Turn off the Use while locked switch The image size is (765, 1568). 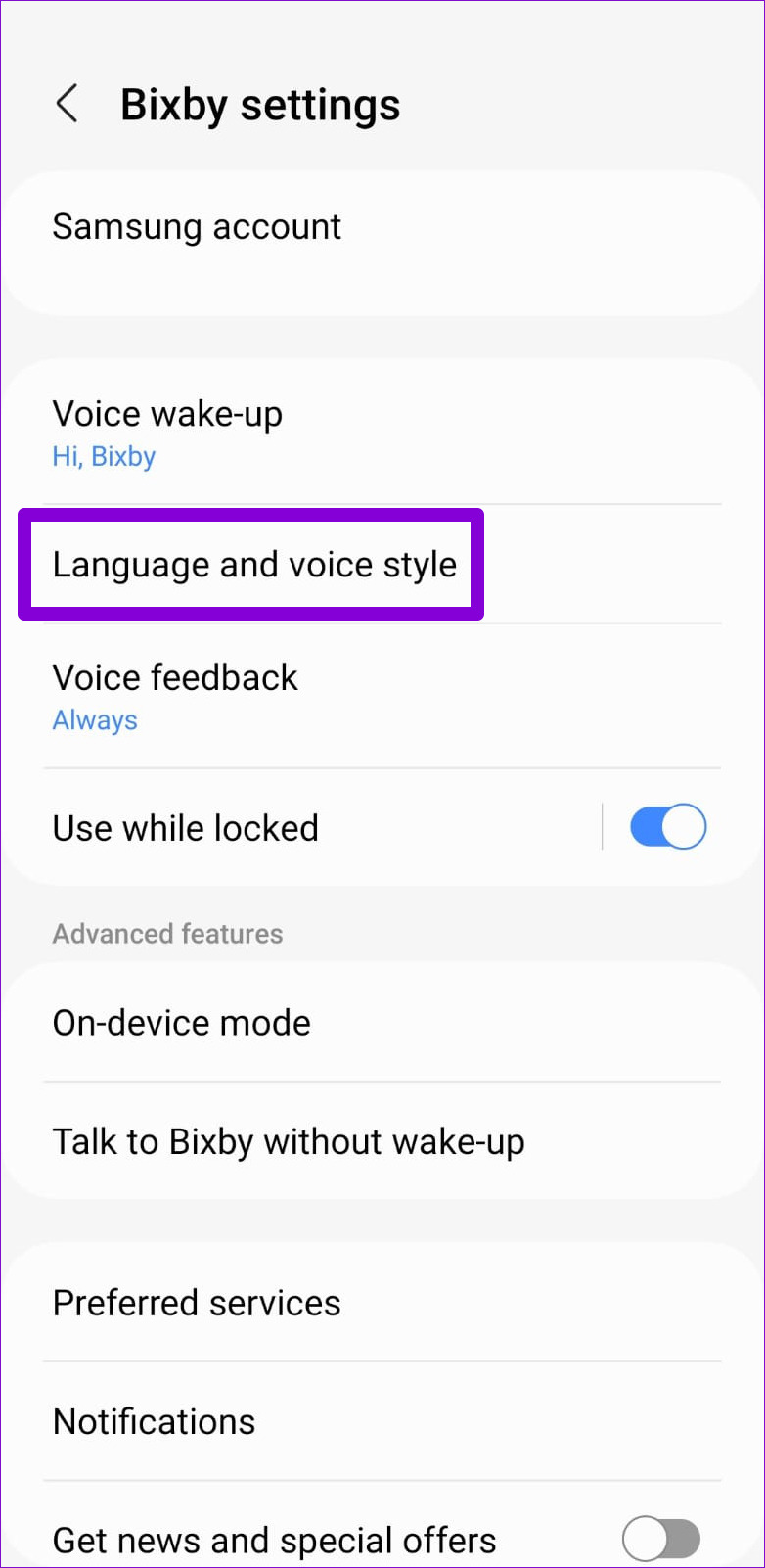pyautogui.click(x=668, y=827)
